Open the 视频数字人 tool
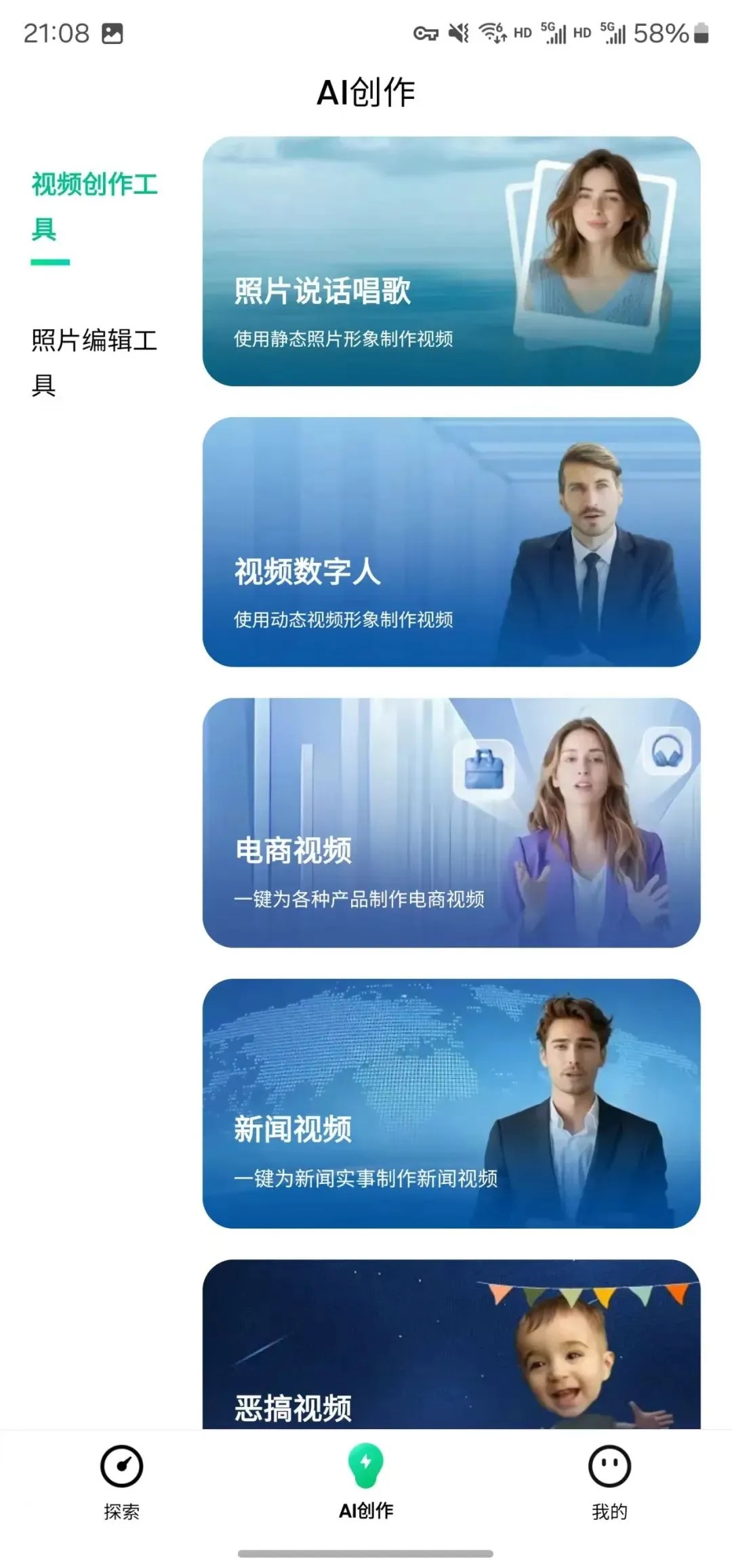Image resolution: width=732 pixels, height=1568 pixels. (x=451, y=542)
